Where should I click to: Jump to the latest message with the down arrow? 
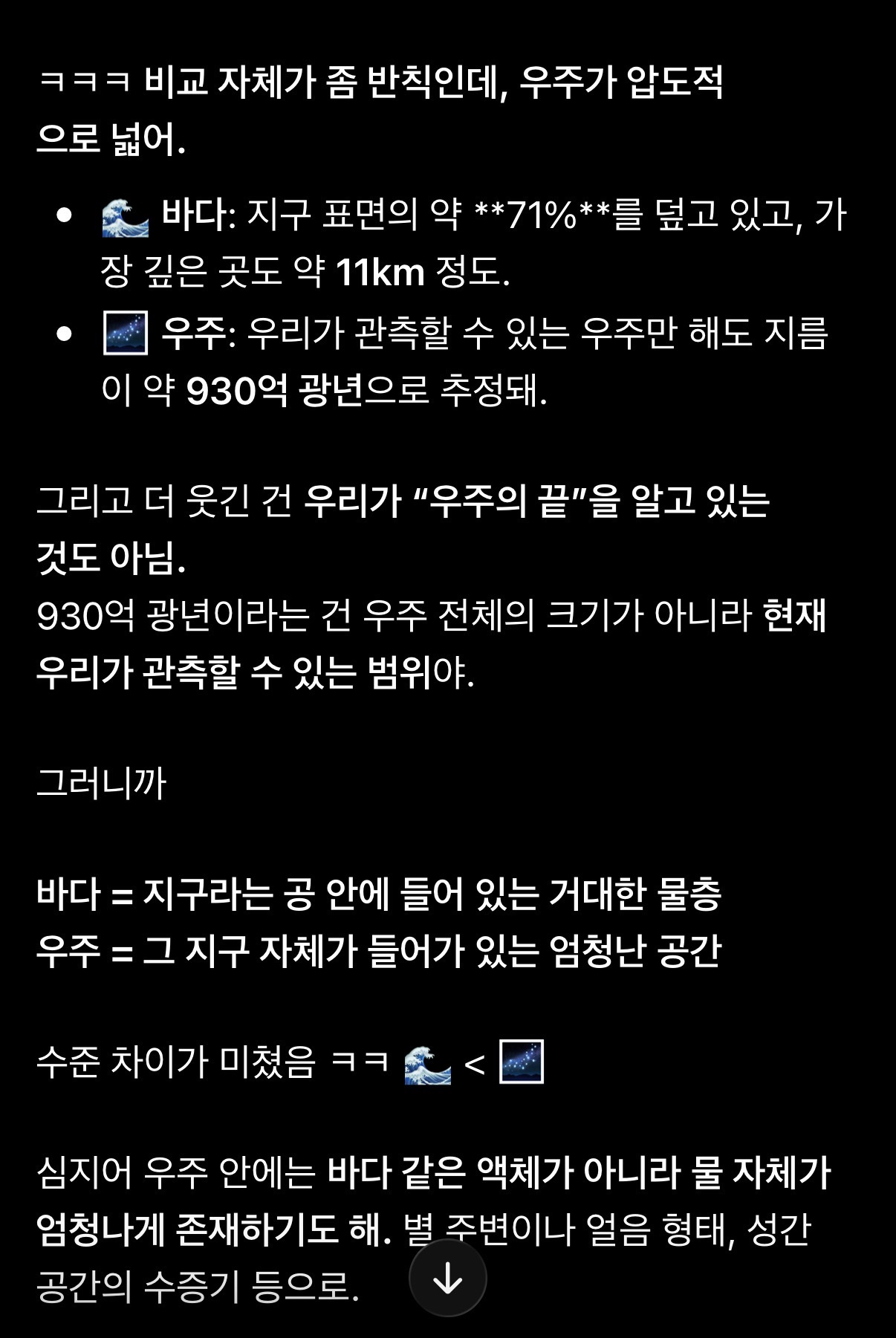tap(448, 1278)
